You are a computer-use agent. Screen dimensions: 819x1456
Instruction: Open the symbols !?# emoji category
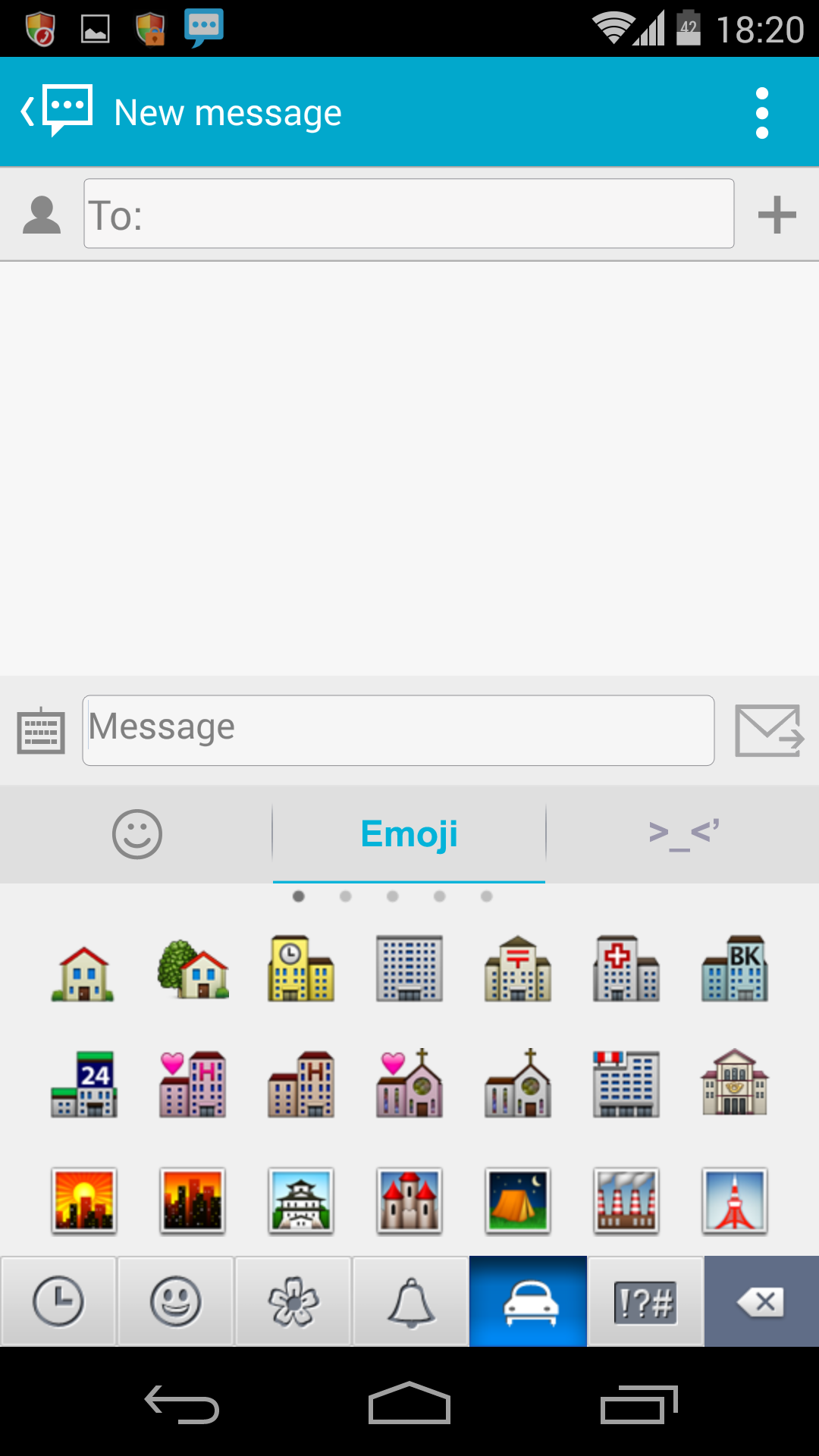point(645,1301)
